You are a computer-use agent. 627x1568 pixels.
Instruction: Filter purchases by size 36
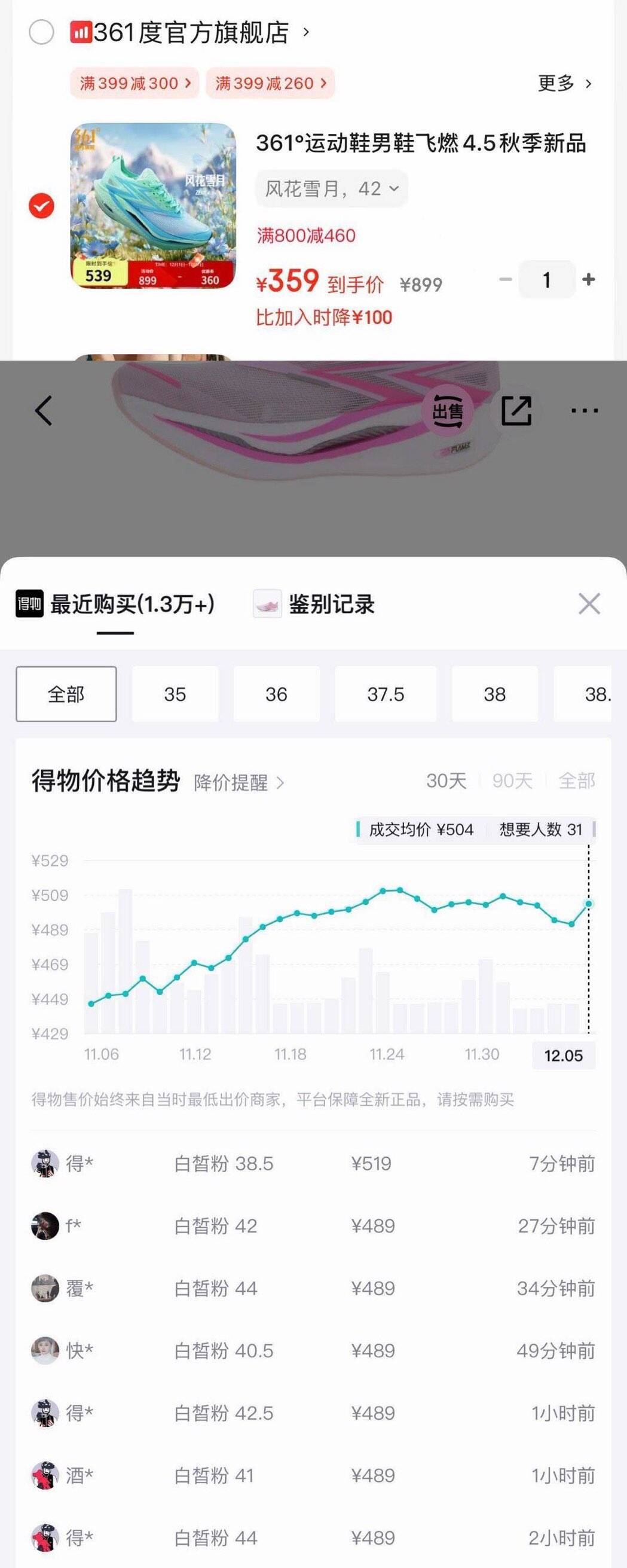tap(276, 694)
